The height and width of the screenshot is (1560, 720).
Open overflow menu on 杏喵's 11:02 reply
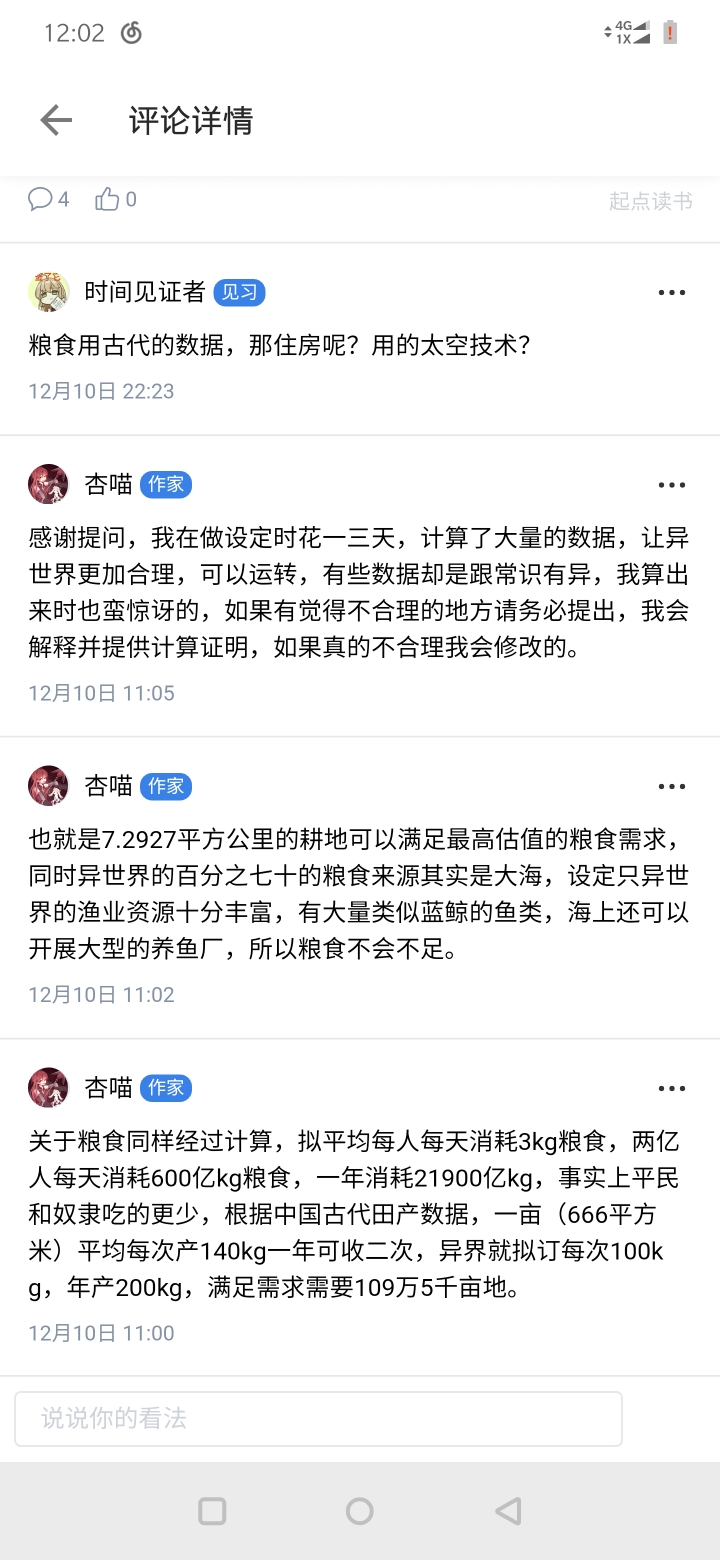[x=672, y=787]
